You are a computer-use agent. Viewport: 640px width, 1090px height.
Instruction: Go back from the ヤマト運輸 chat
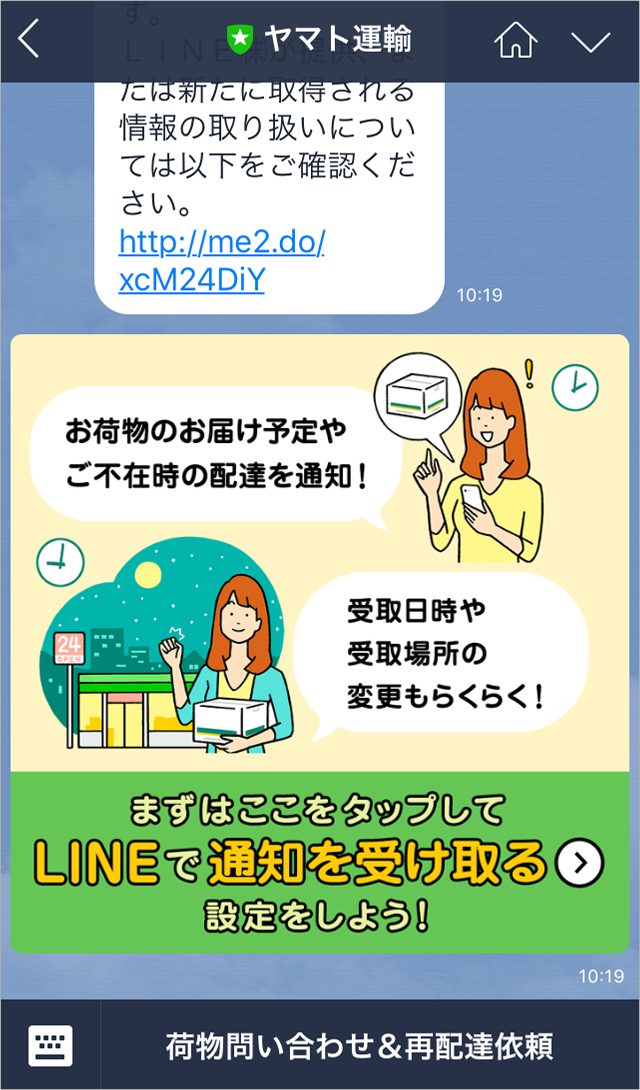(30, 41)
